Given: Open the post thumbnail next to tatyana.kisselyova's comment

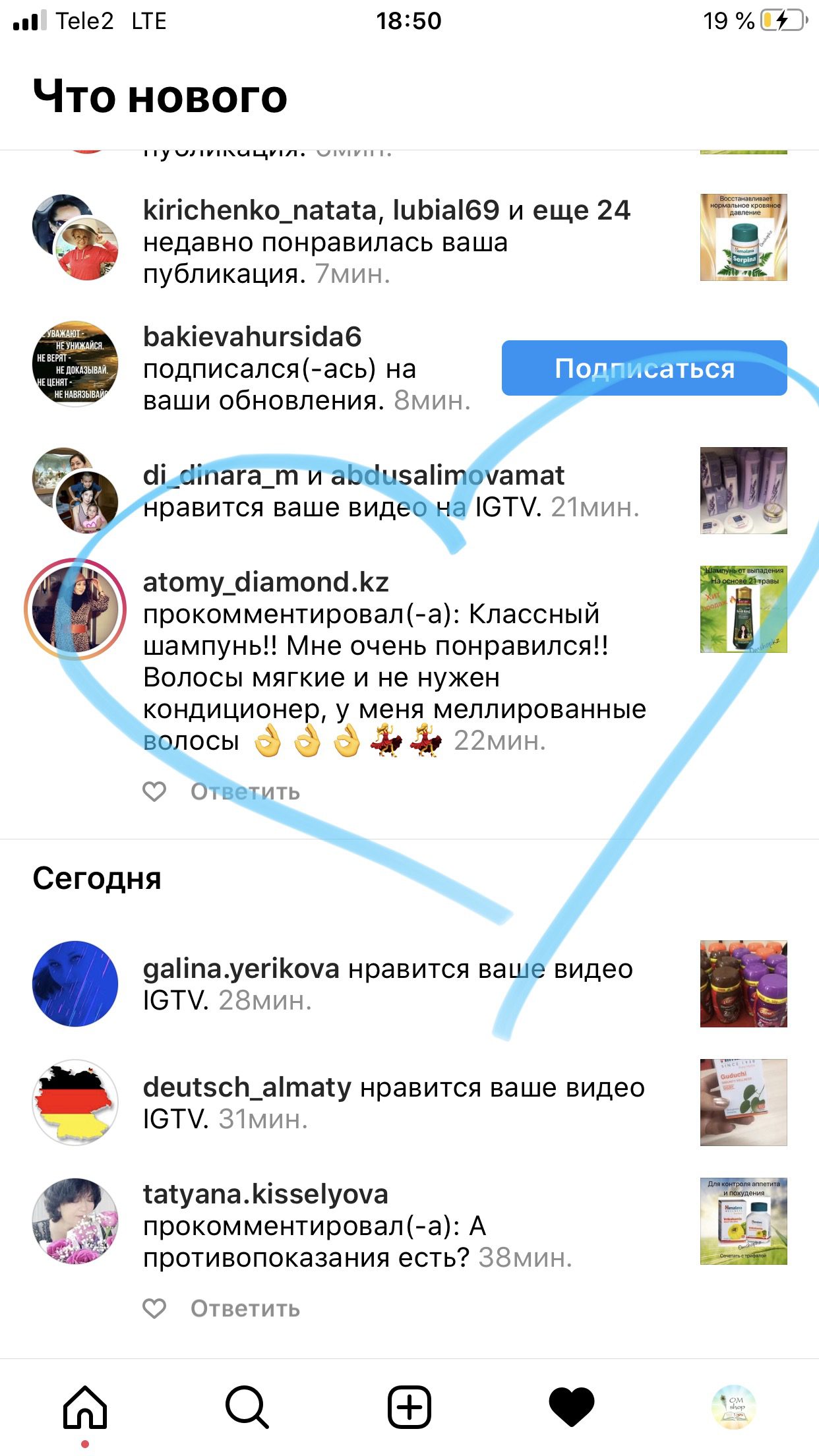Looking at the screenshot, I should pos(743,1221).
